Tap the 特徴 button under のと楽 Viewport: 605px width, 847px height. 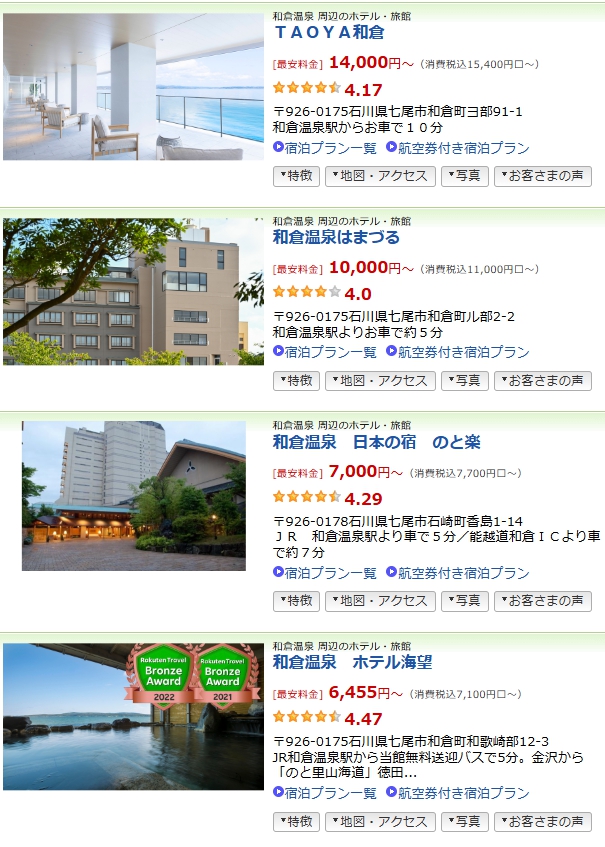coord(296,601)
